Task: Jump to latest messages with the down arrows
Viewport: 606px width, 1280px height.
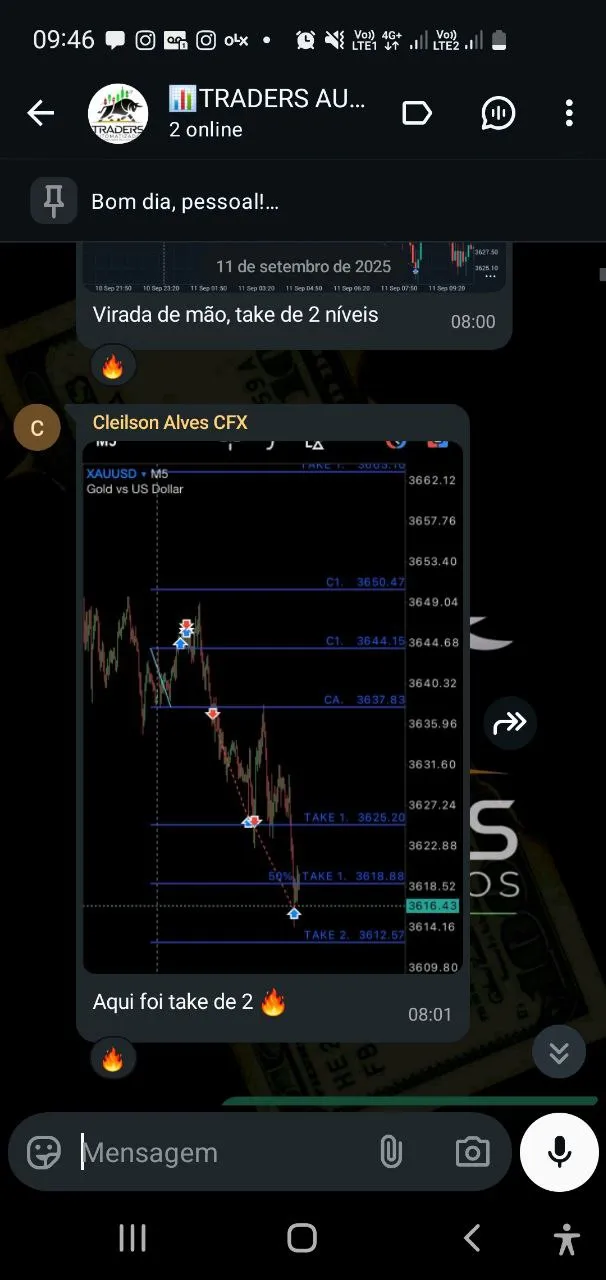Action: pos(558,1051)
